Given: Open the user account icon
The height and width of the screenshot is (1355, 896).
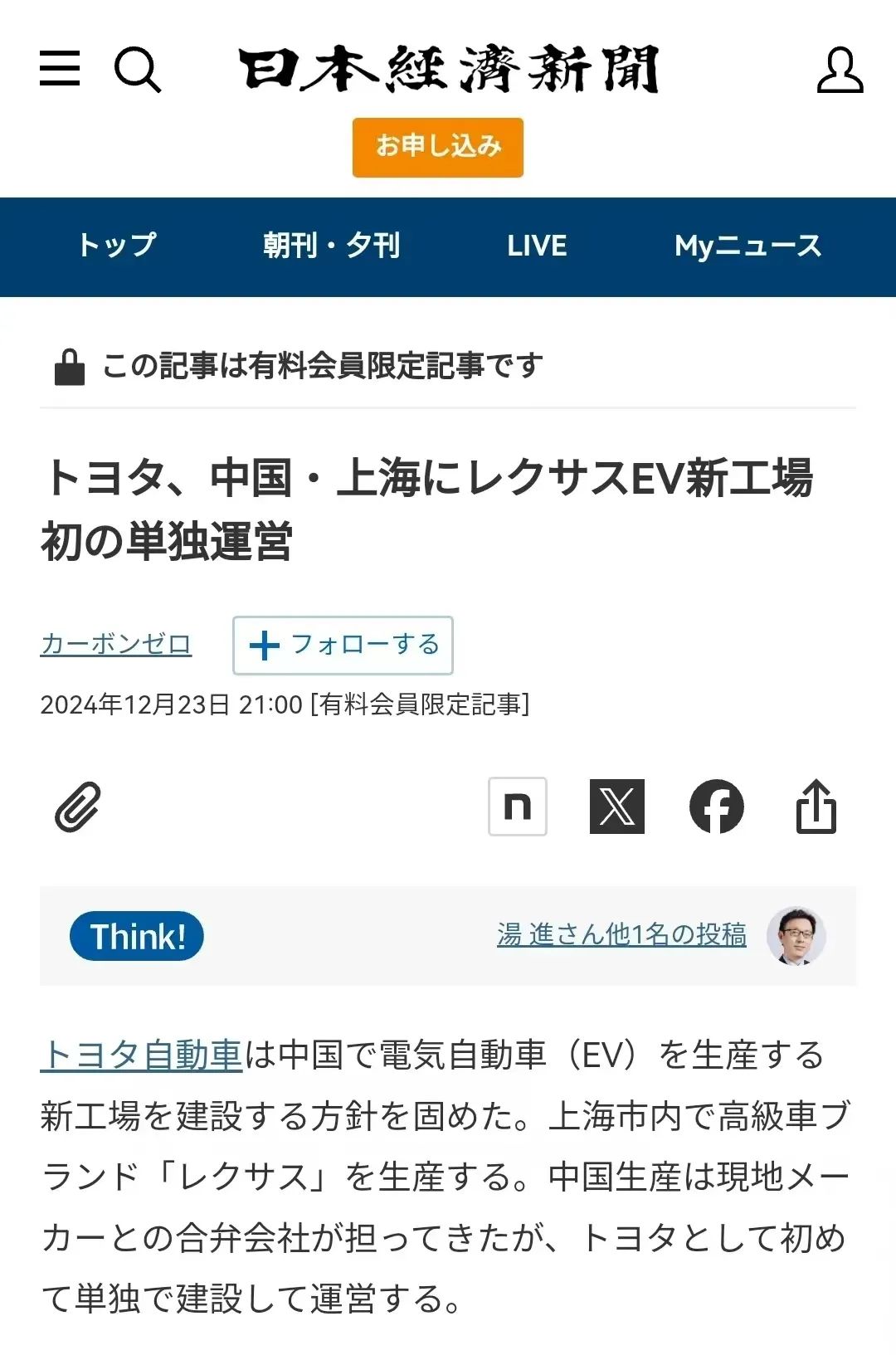Looking at the screenshot, I should point(840,70).
